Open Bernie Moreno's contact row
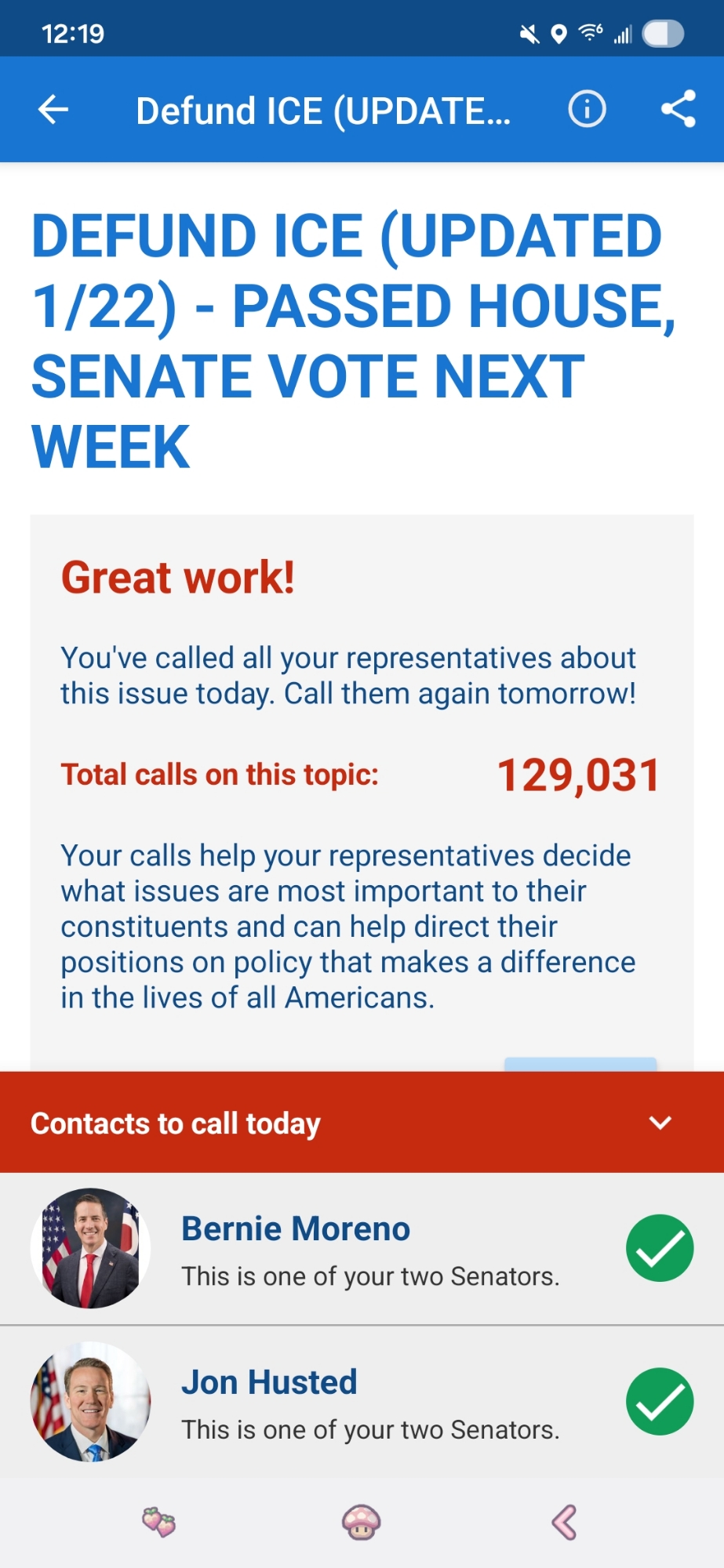 coord(361,1248)
